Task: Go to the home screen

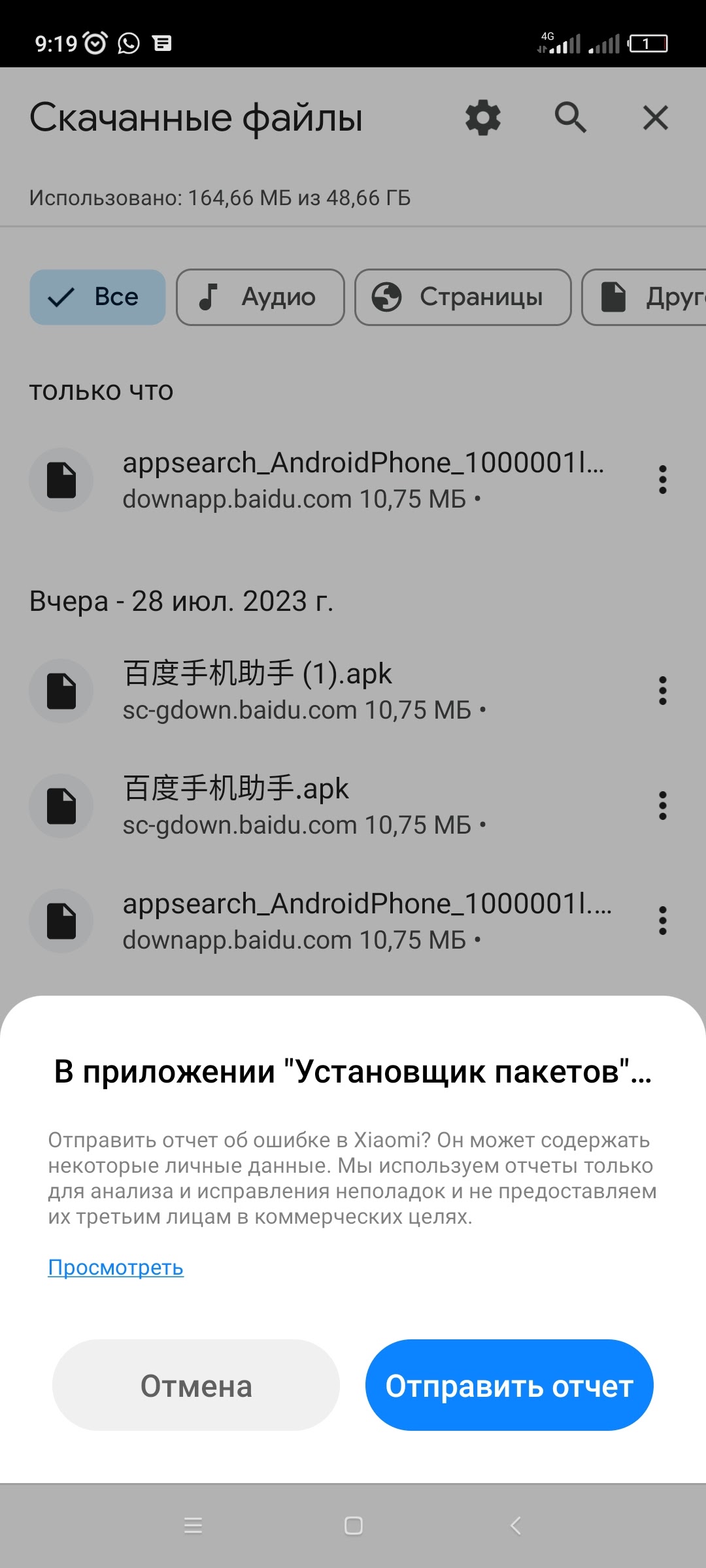Action: 353,1526
